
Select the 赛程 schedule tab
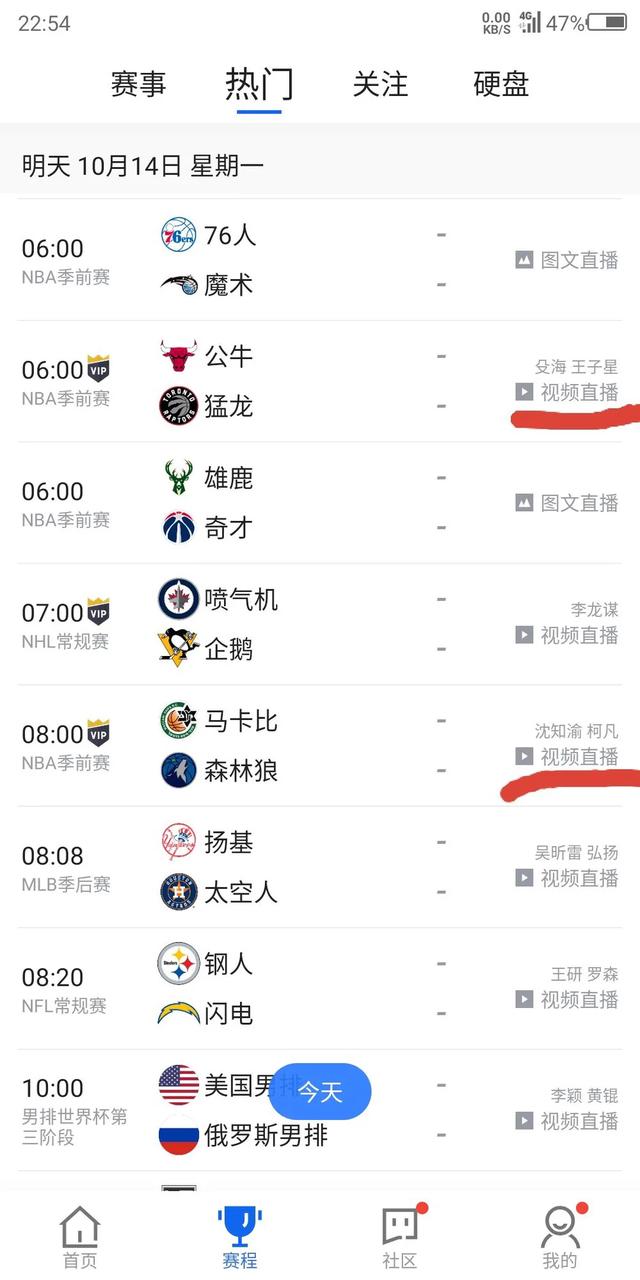point(240,1237)
